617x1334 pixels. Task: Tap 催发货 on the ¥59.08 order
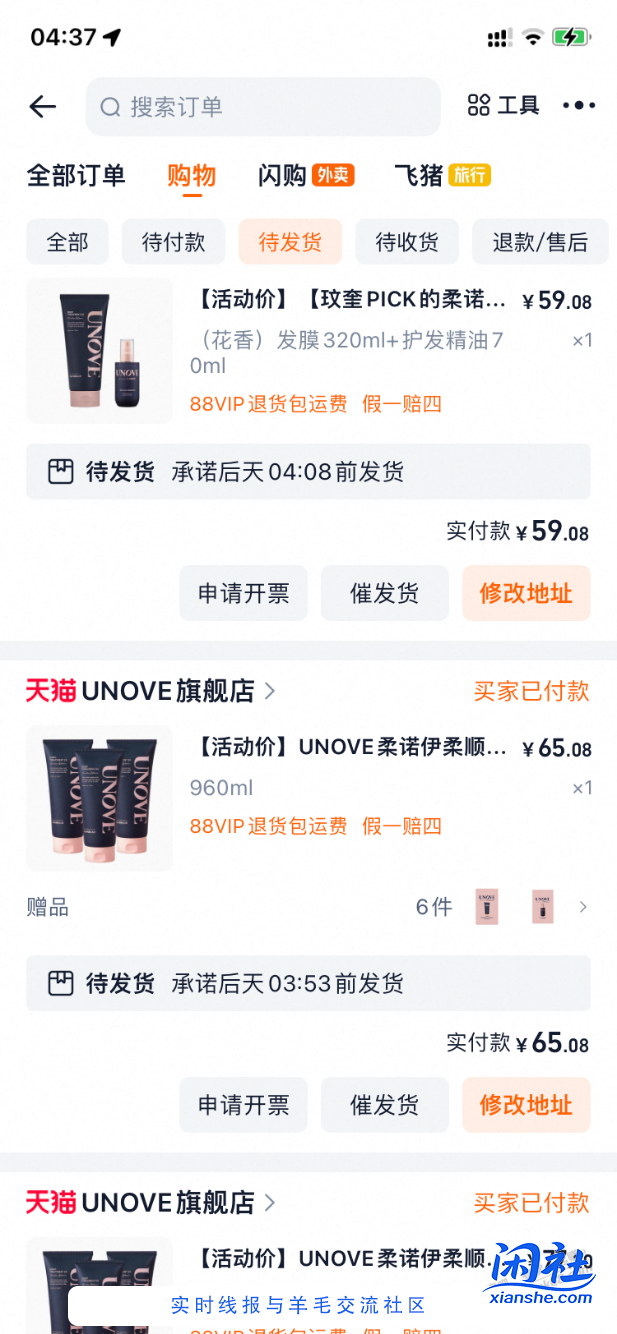coord(384,593)
